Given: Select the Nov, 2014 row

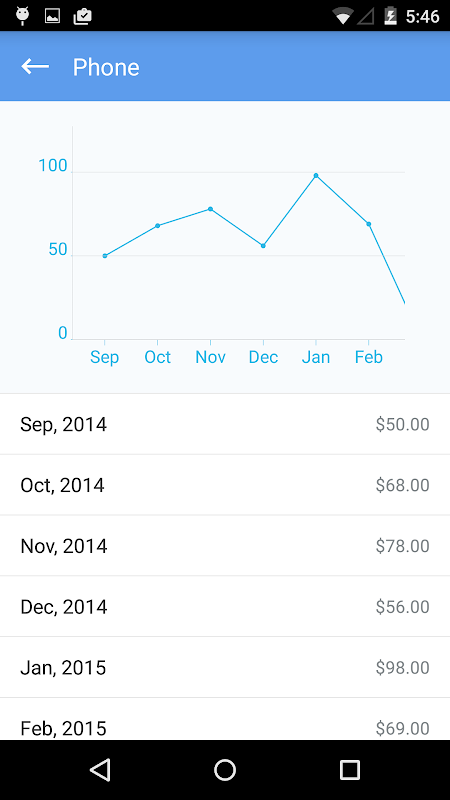Looking at the screenshot, I should click(225, 545).
